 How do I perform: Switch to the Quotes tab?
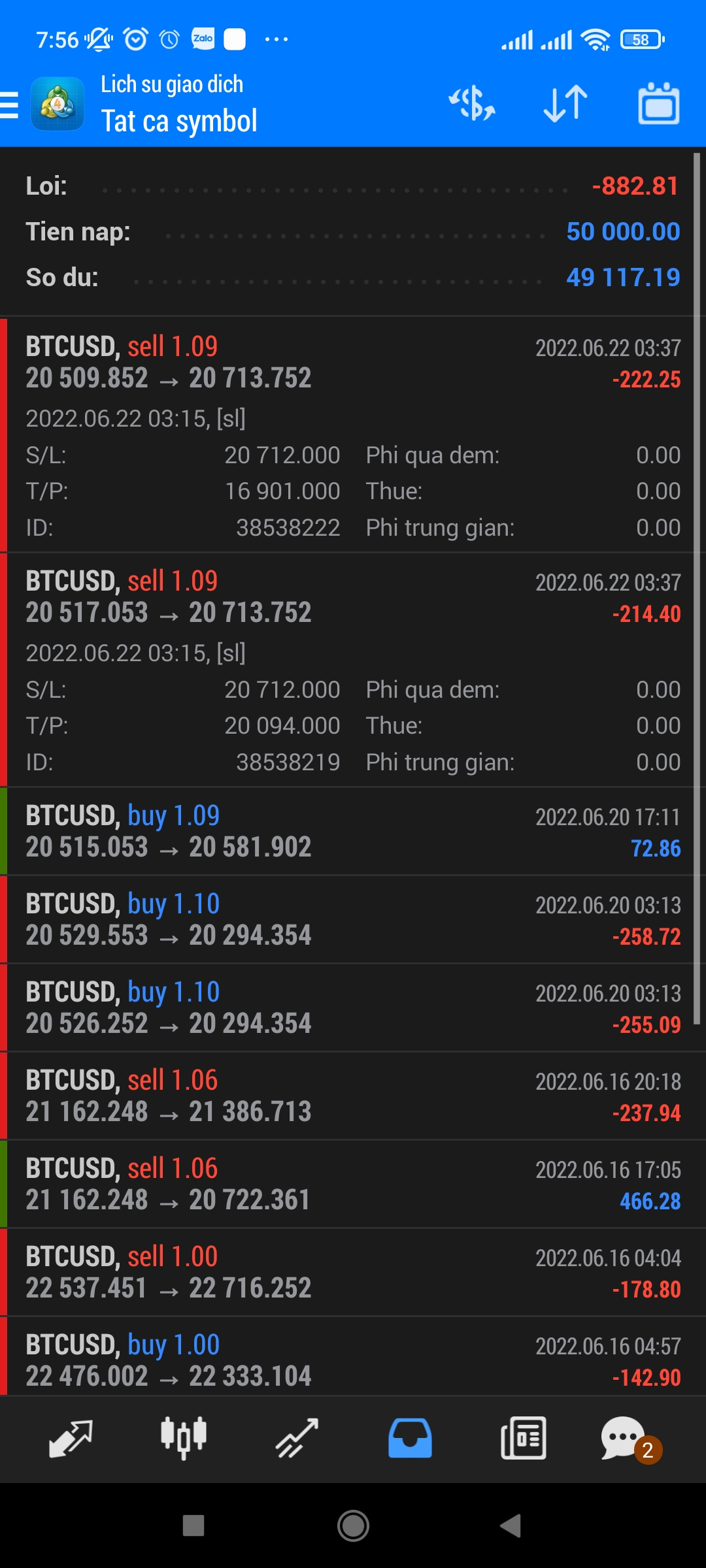[71, 1438]
